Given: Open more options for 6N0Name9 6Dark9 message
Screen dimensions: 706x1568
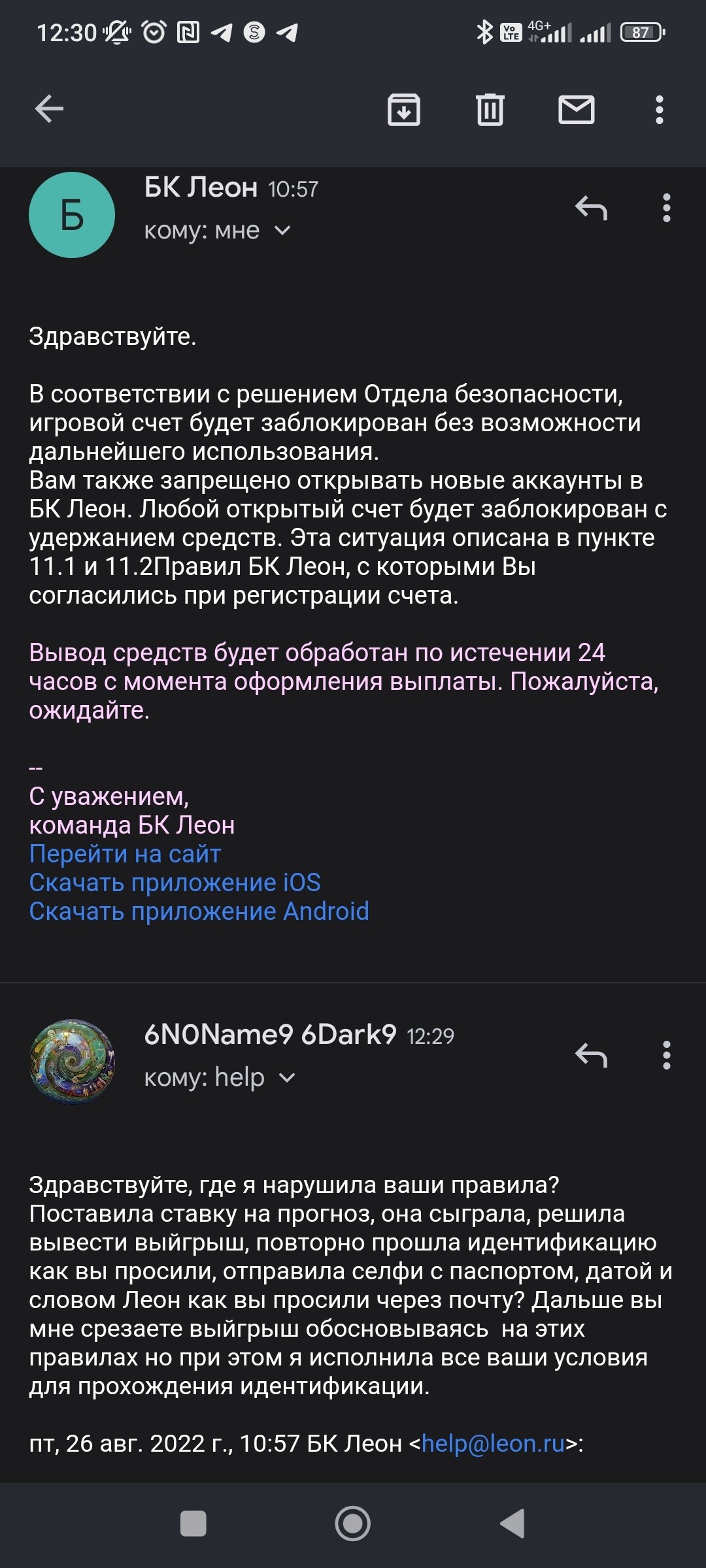Looking at the screenshot, I should 666,1055.
